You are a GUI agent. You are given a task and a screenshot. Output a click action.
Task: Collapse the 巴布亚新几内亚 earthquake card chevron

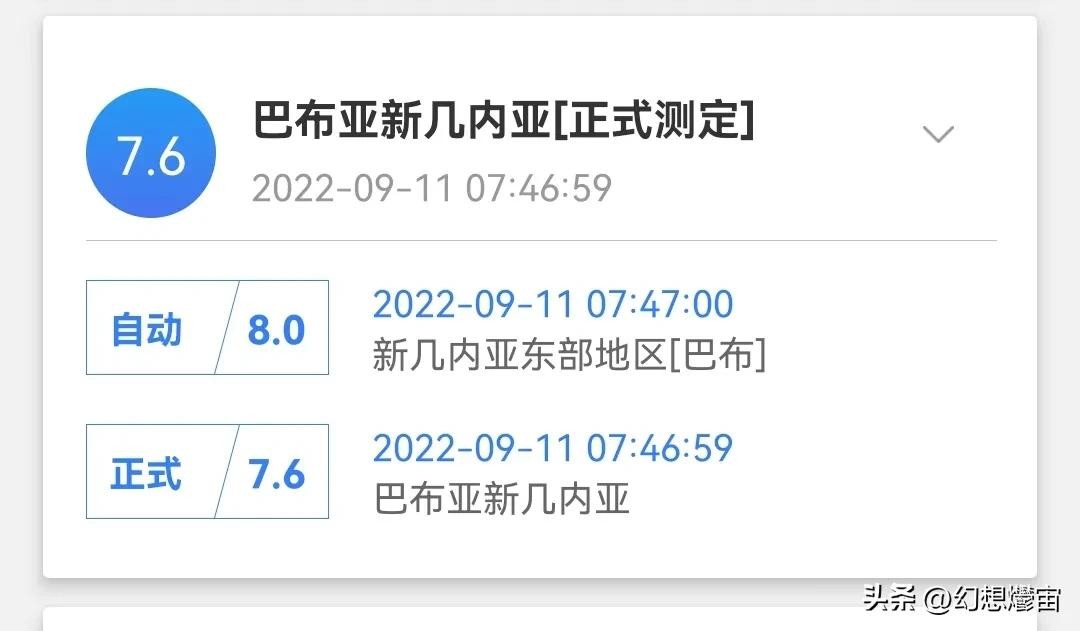[x=937, y=135]
